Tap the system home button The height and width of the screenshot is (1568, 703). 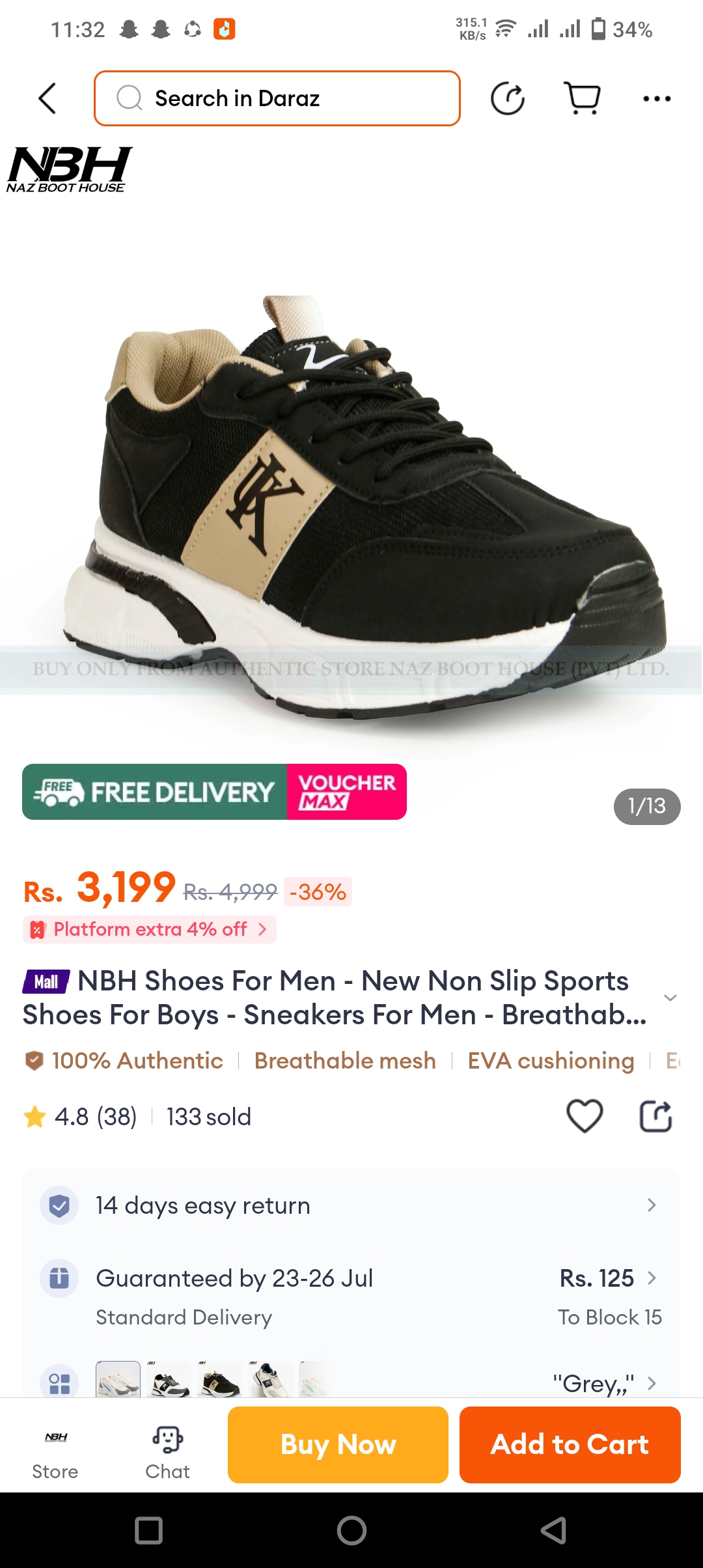(351, 1530)
